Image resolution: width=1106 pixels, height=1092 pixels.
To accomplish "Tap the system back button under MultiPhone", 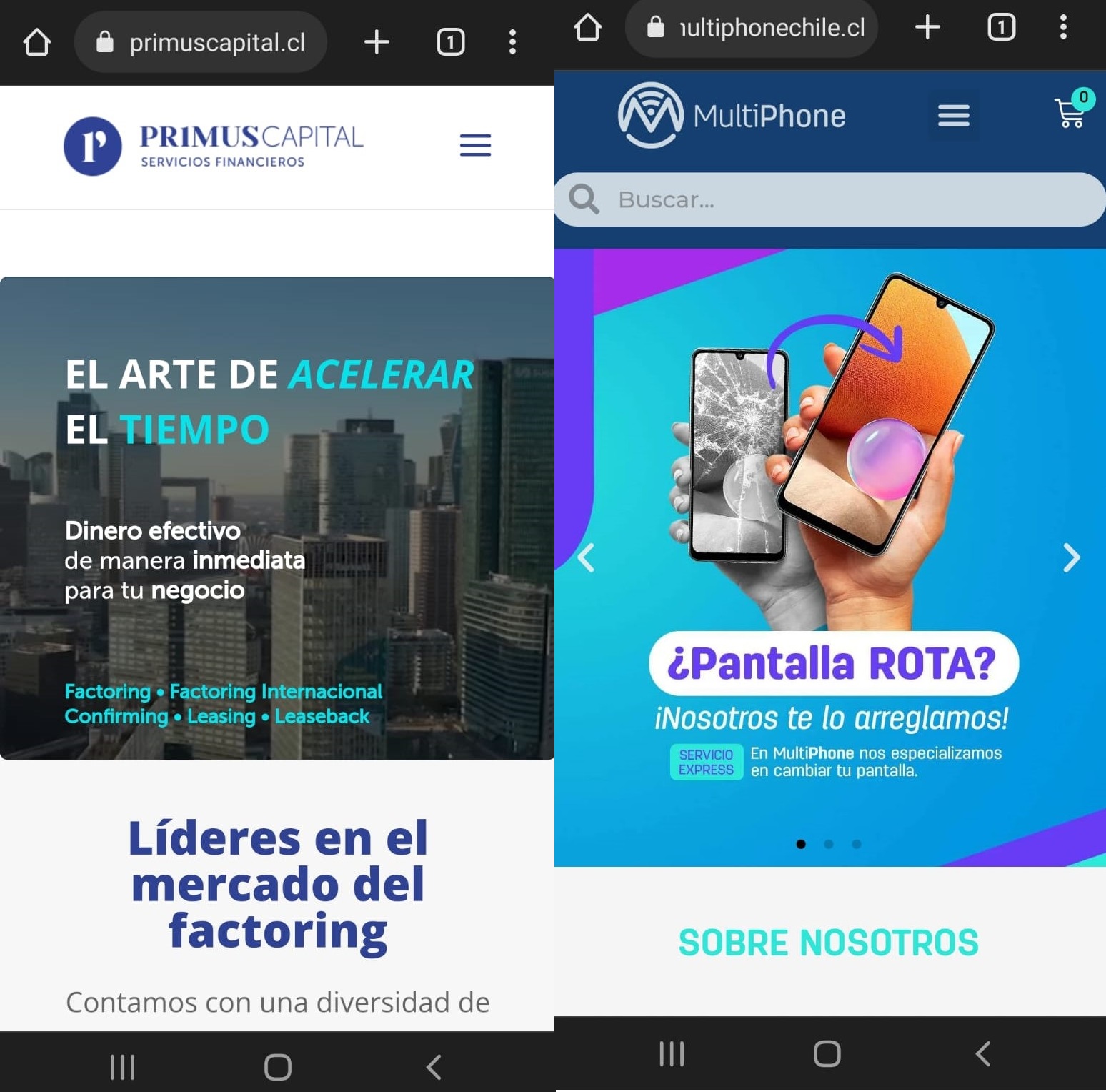I will point(983,1053).
